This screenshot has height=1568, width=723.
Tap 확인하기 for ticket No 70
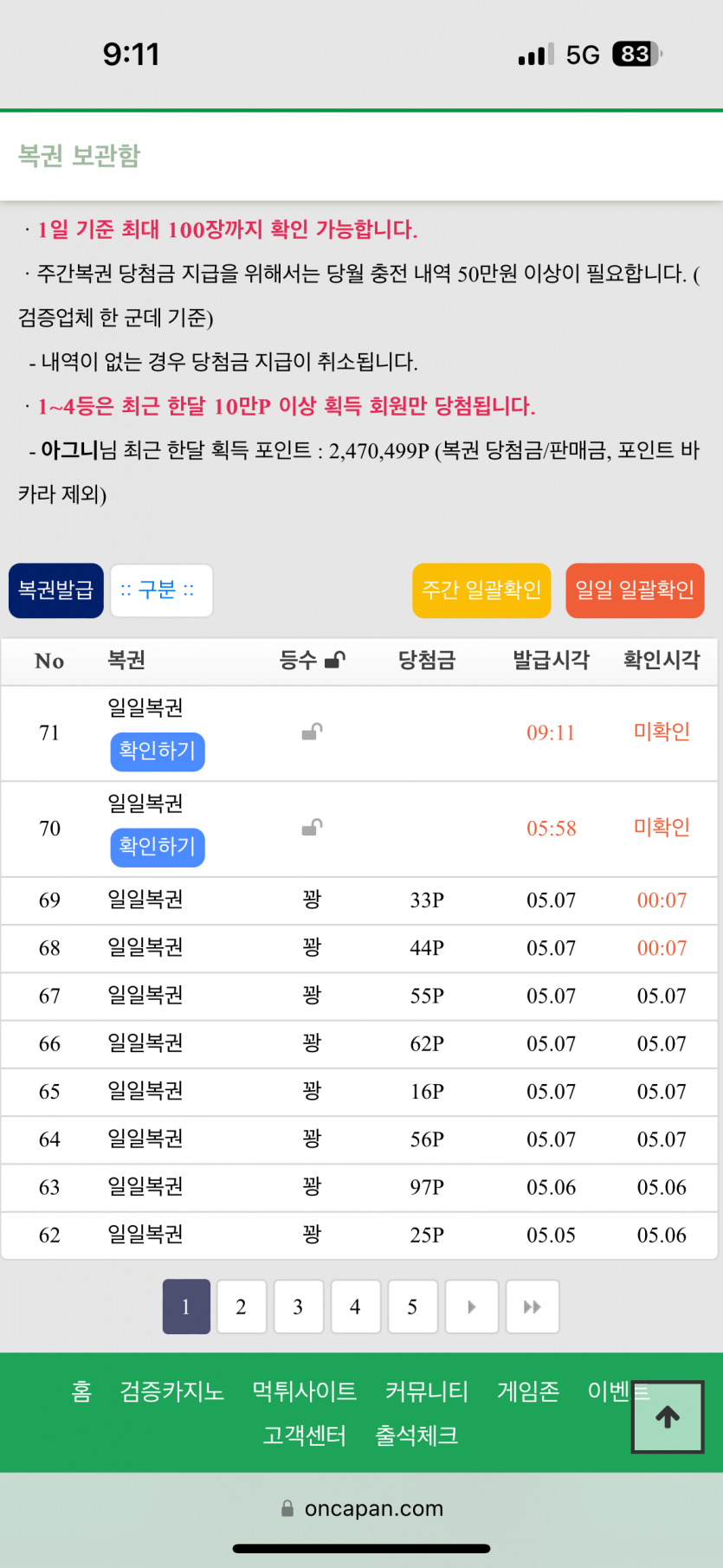tap(158, 847)
